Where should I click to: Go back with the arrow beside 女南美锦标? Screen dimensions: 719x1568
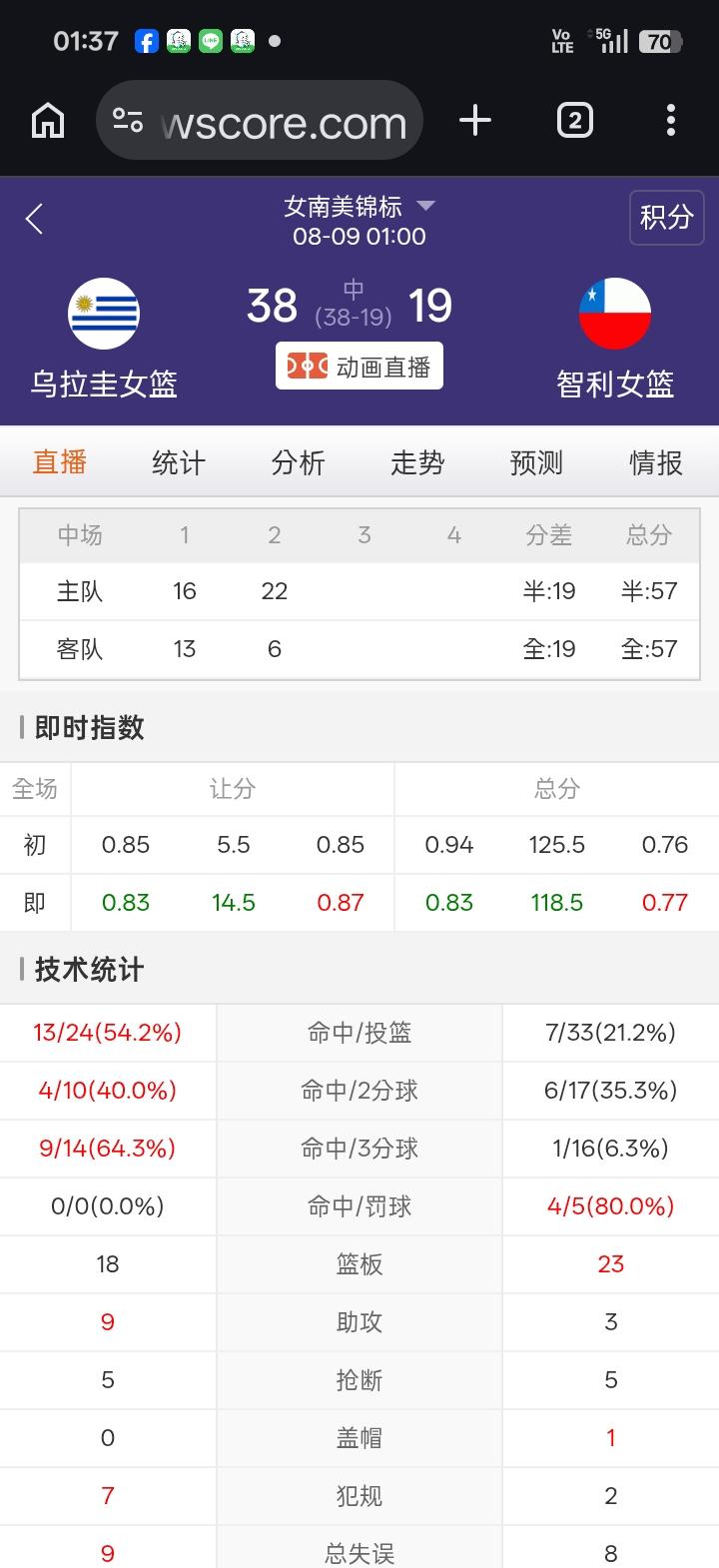(35, 219)
